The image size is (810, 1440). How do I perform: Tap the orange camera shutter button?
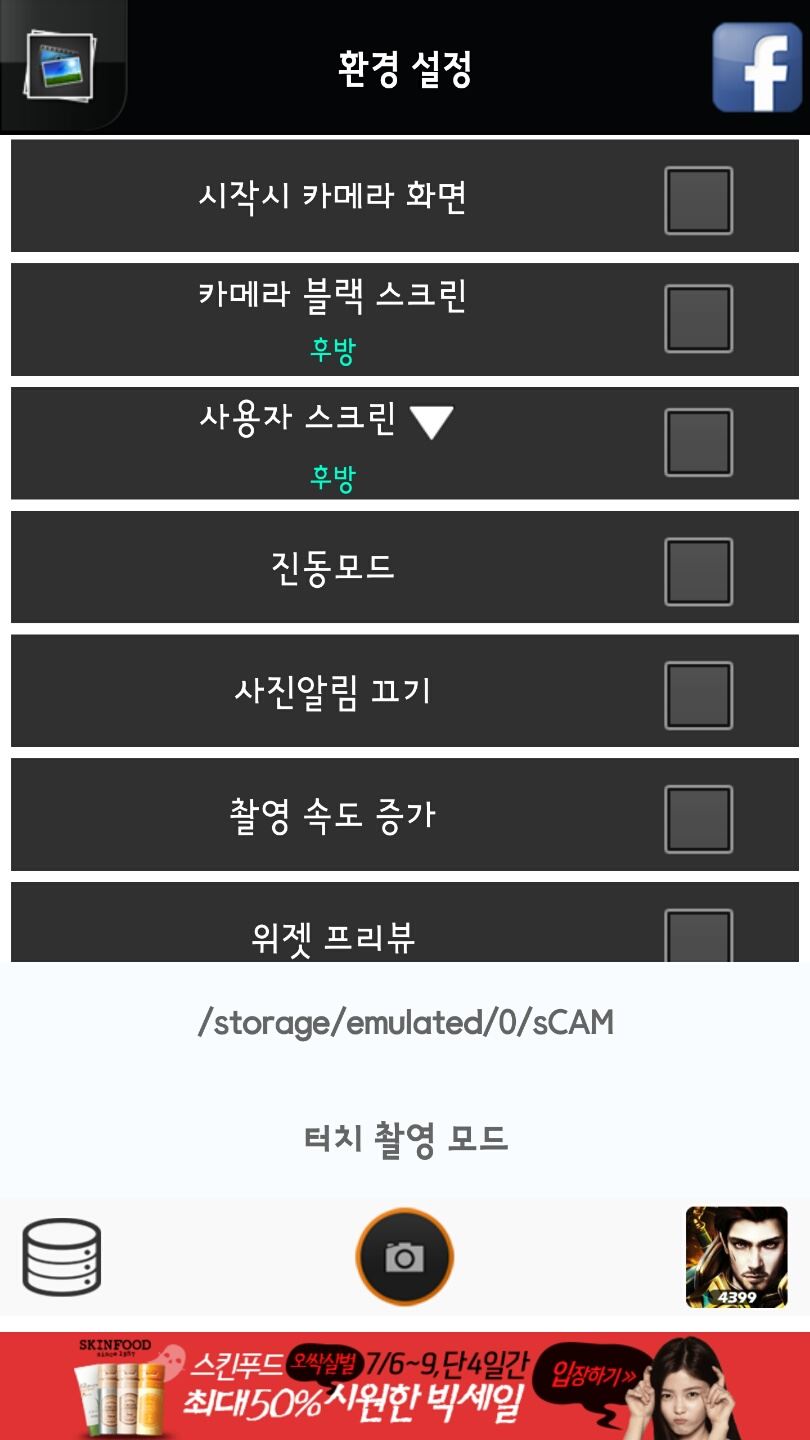[404, 1257]
